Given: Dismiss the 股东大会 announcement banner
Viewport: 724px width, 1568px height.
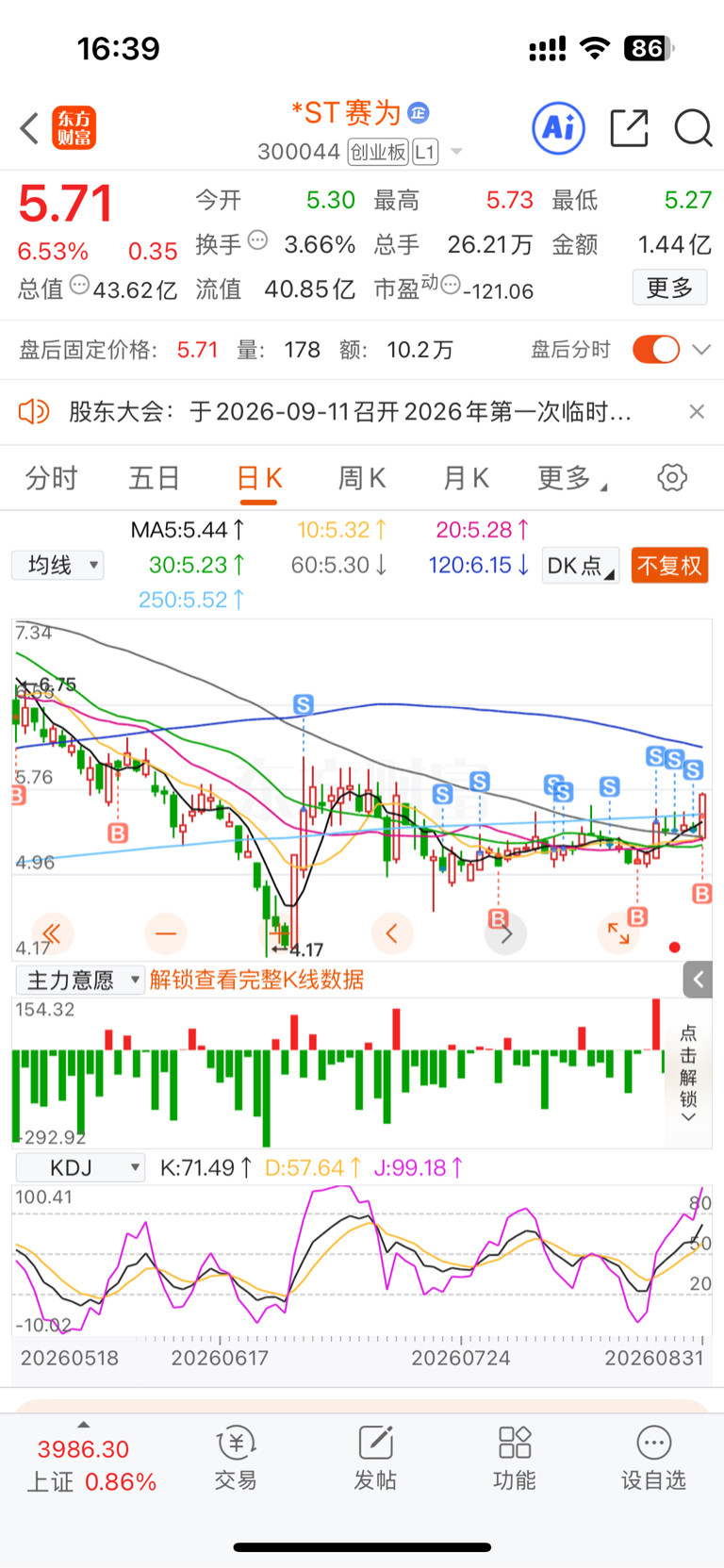Looking at the screenshot, I should pos(697,411).
